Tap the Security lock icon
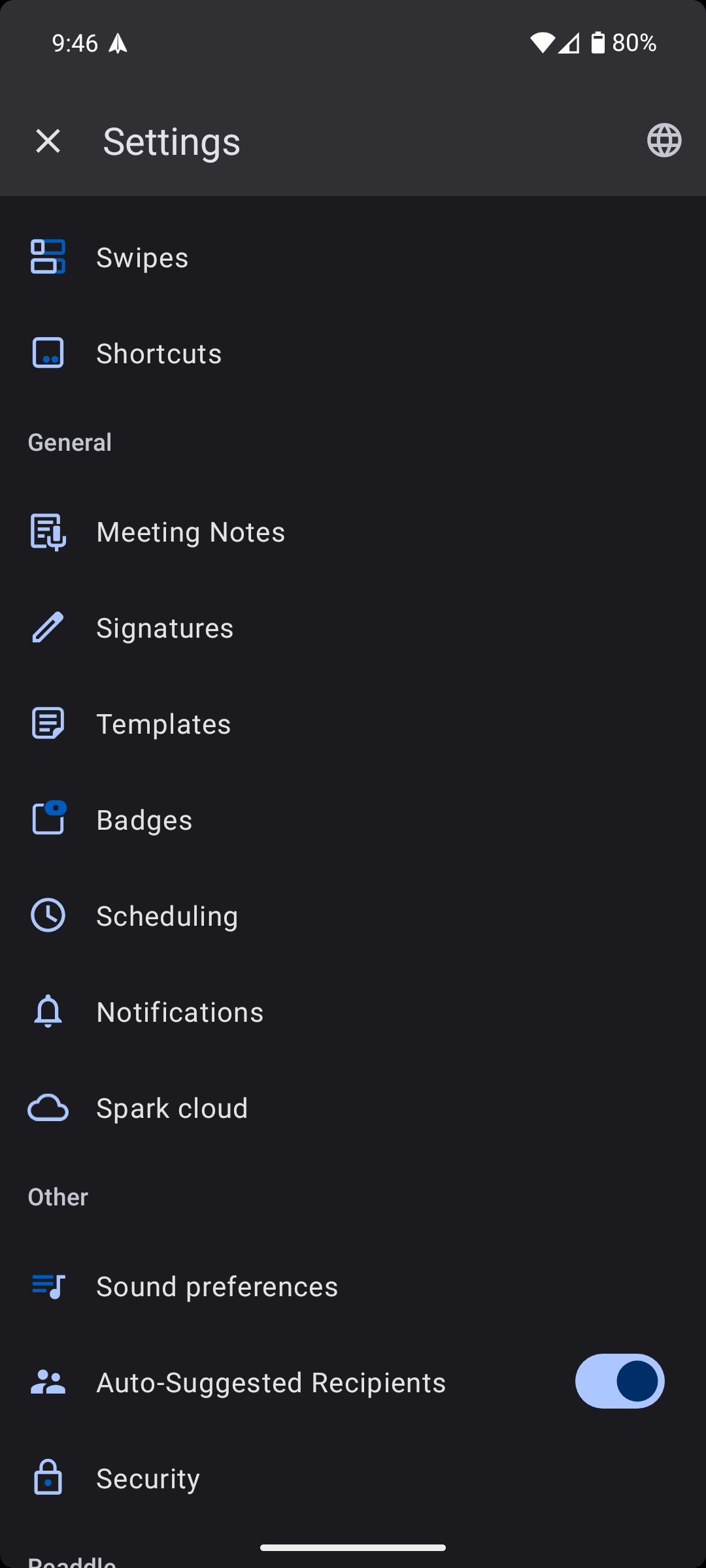This screenshot has width=706, height=1568. (48, 1478)
